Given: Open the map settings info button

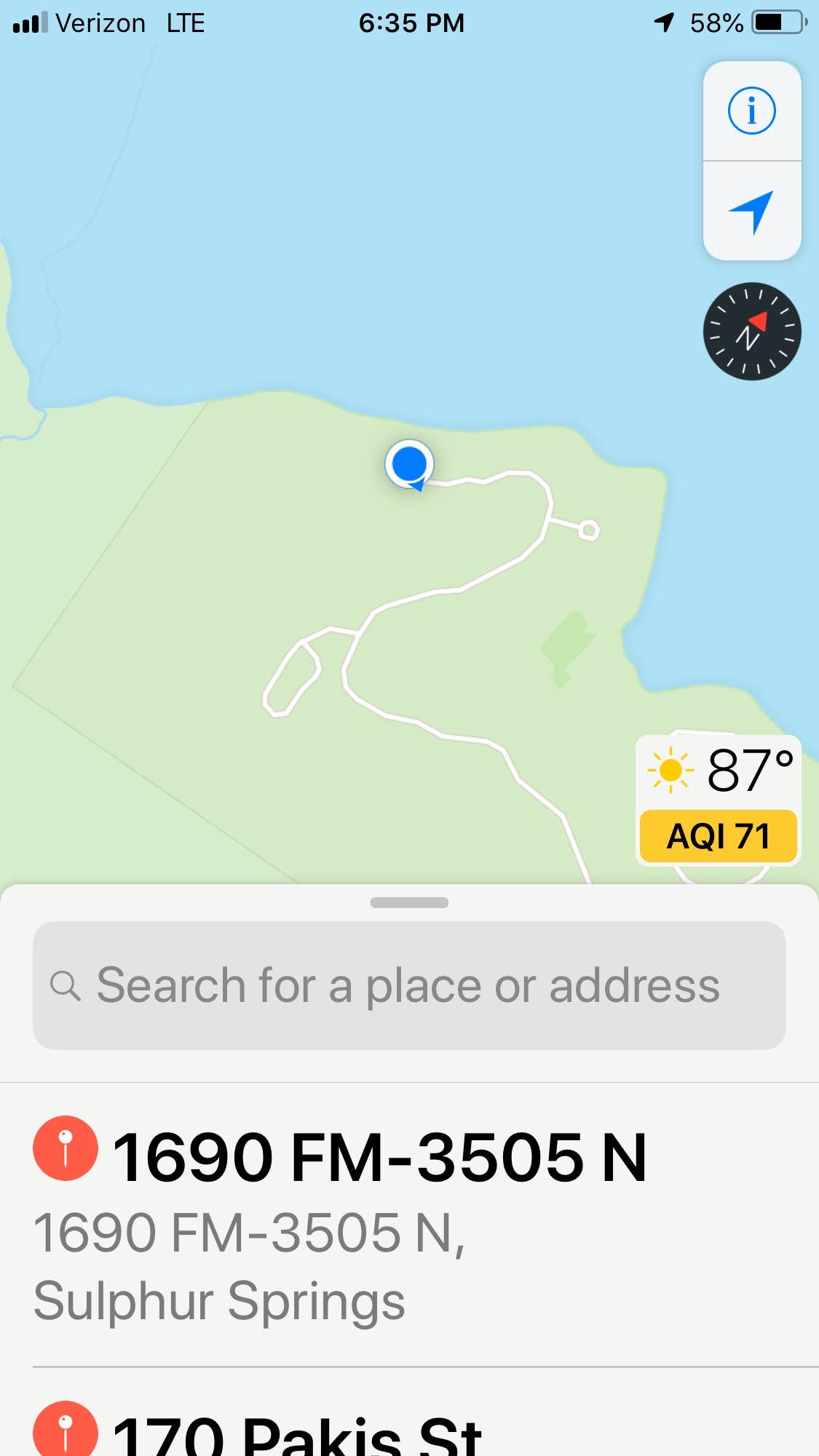Looking at the screenshot, I should coord(751,111).
